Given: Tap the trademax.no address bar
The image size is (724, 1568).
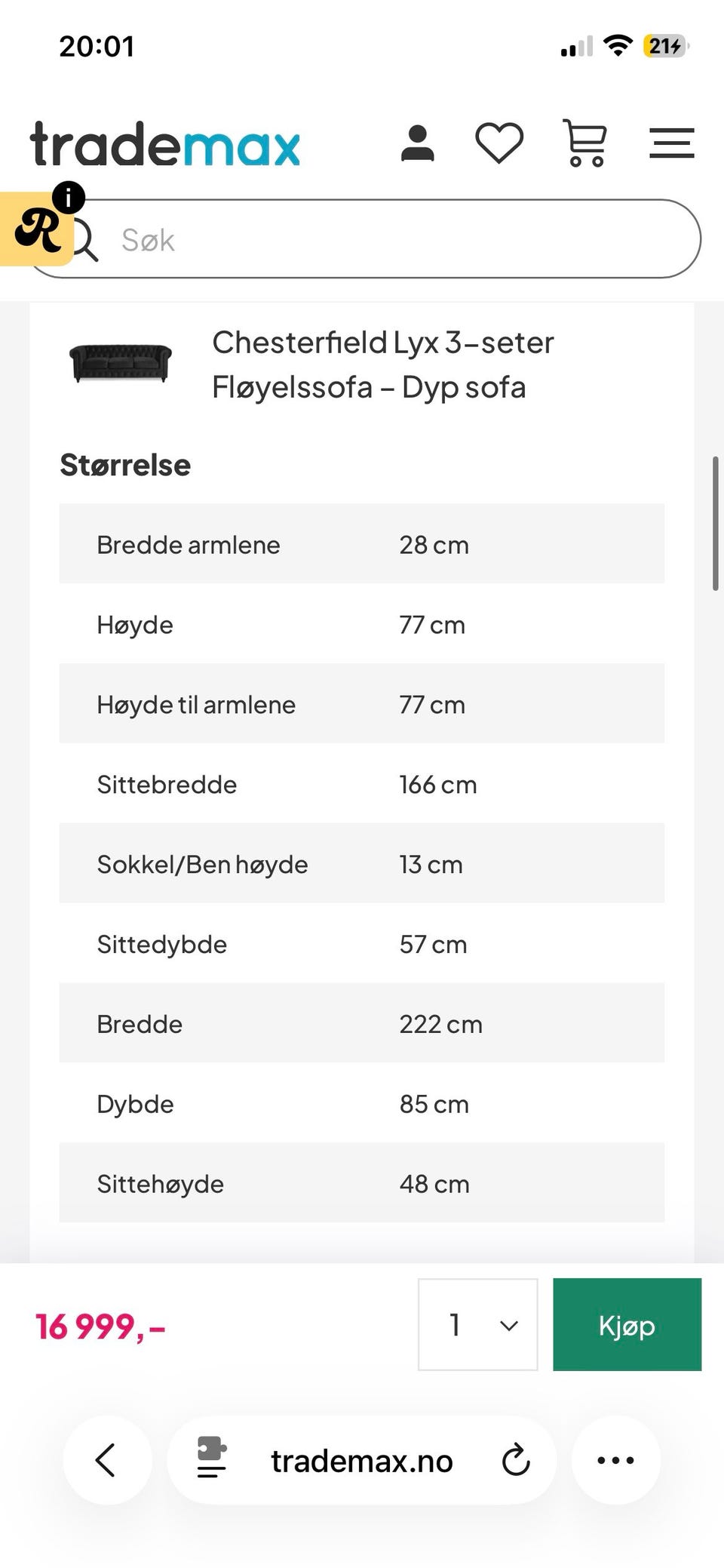Looking at the screenshot, I should pyautogui.click(x=362, y=1460).
